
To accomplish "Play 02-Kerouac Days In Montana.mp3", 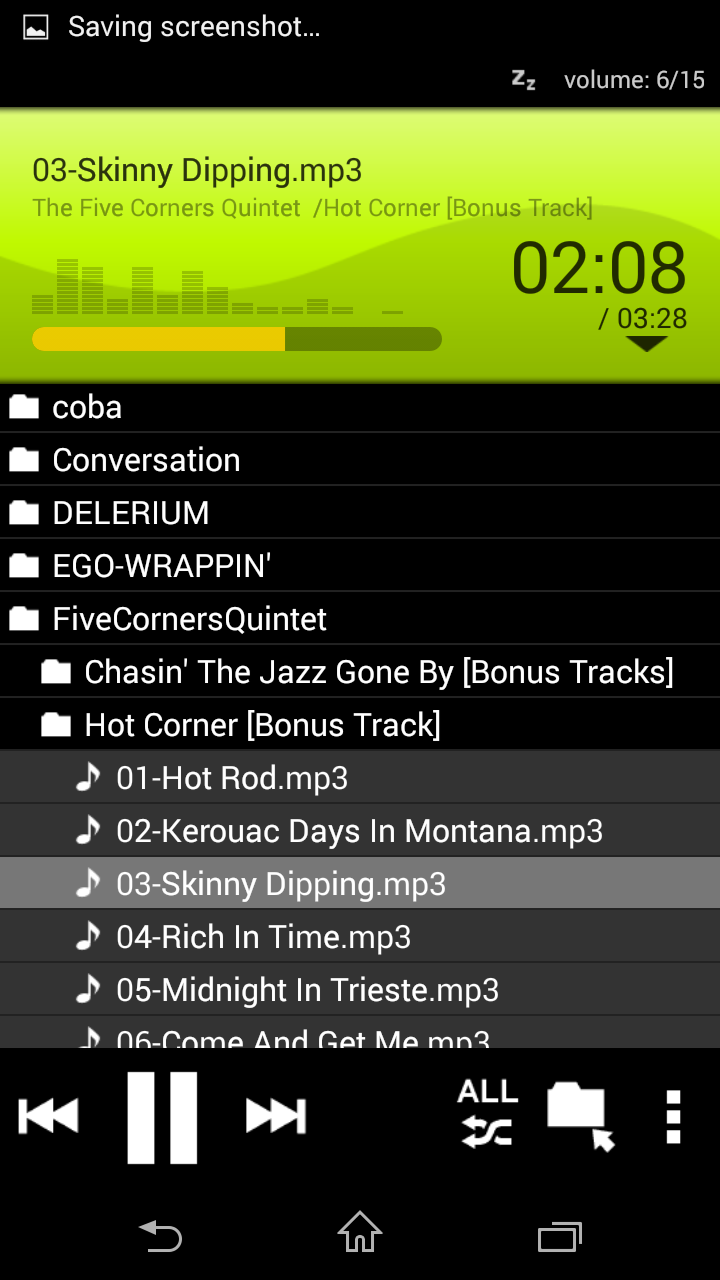I will pyautogui.click(x=360, y=831).
